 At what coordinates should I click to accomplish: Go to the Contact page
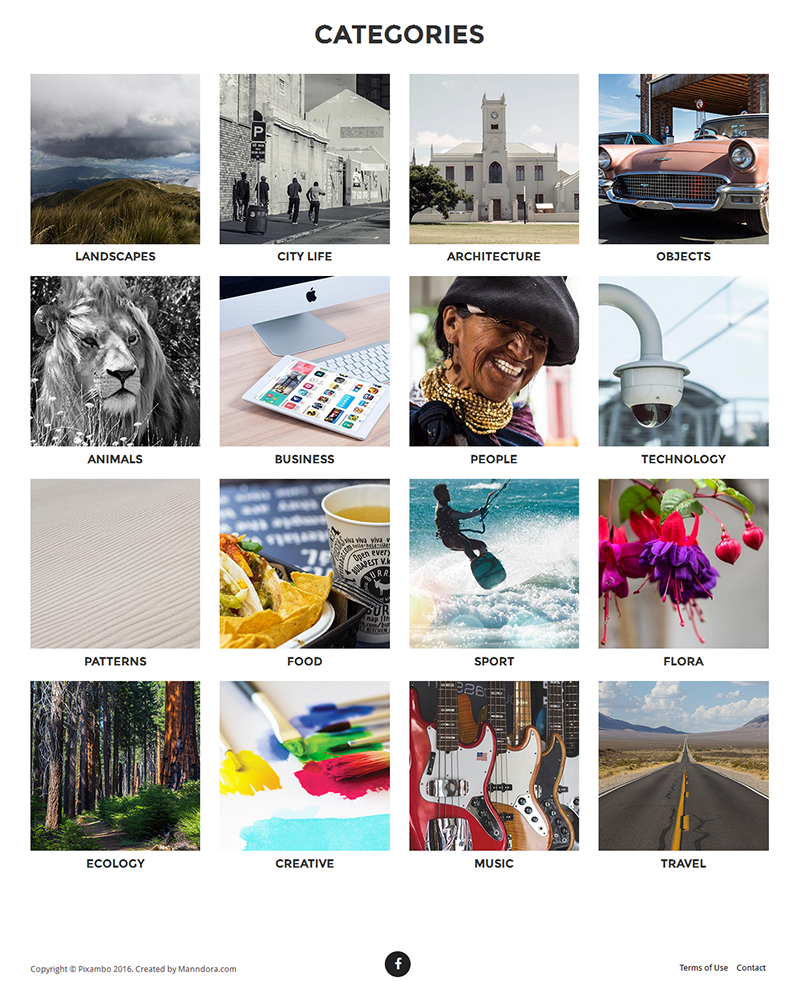point(751,968)
